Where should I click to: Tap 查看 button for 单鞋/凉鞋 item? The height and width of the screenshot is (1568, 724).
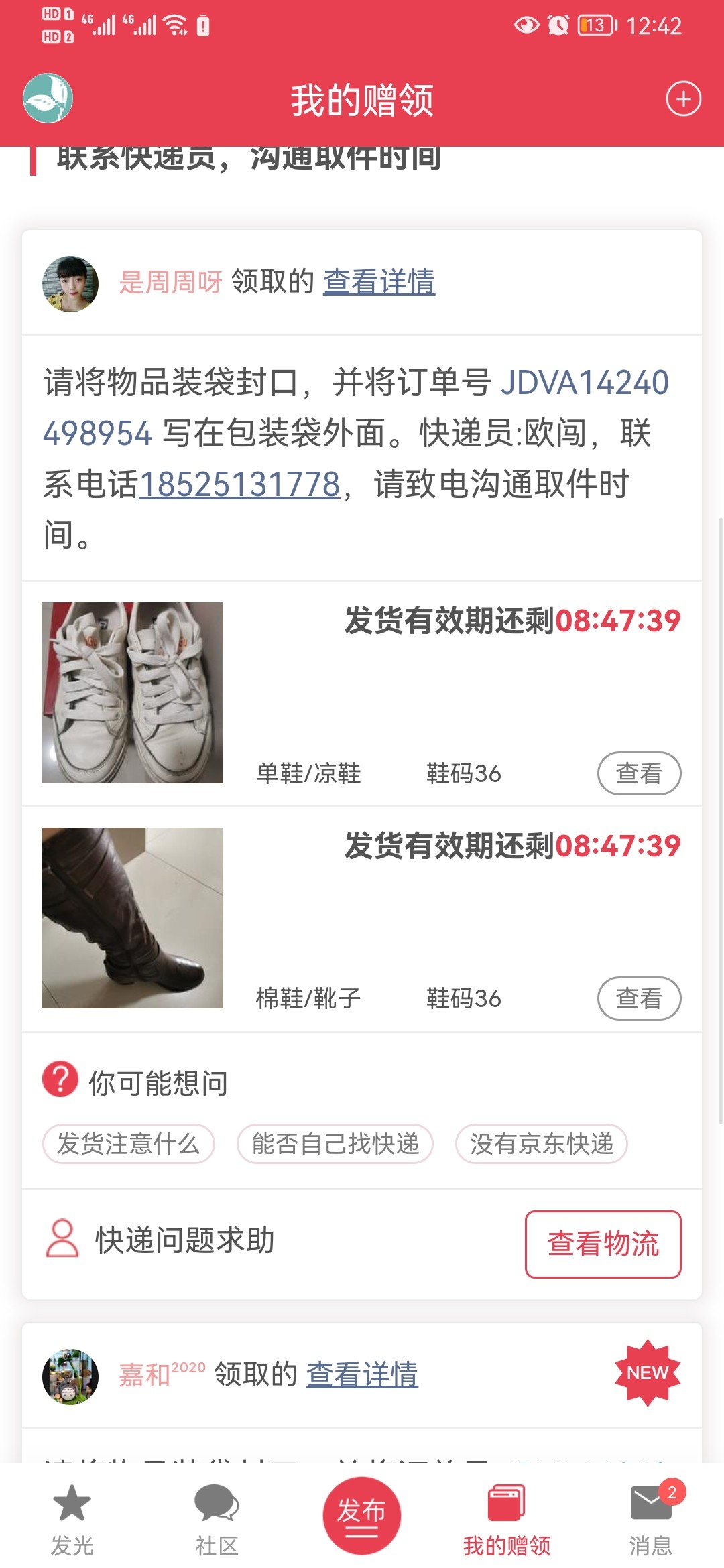click(x=639, y=773)
